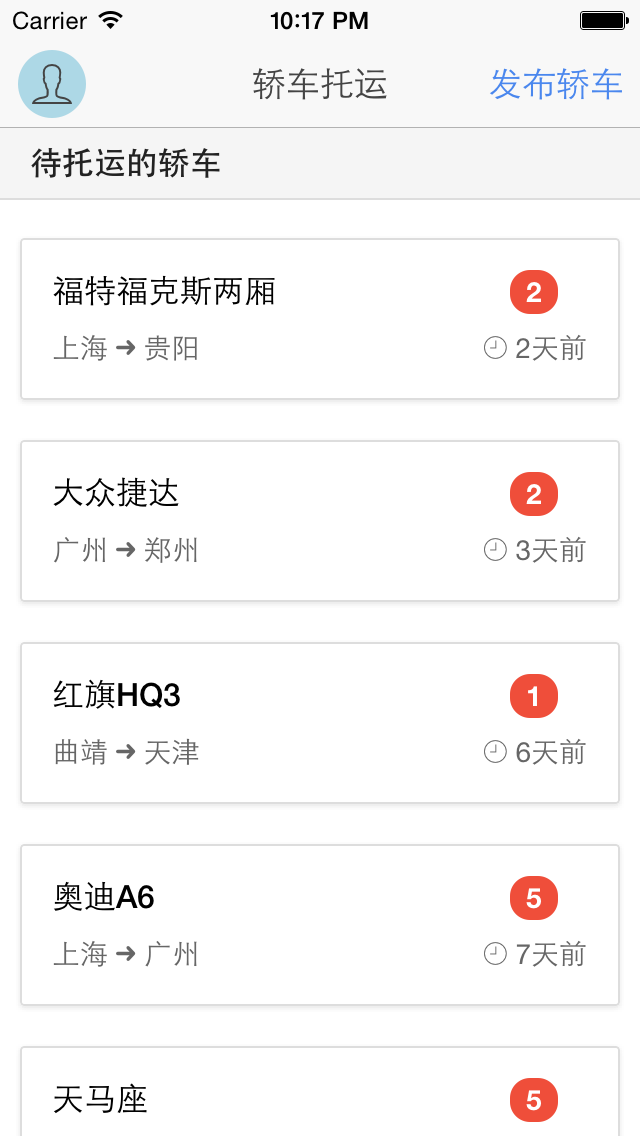The height and width of the screenshot is (1136, 640).
Task: View the 大众捷达 listing
Action: point(320,521)
